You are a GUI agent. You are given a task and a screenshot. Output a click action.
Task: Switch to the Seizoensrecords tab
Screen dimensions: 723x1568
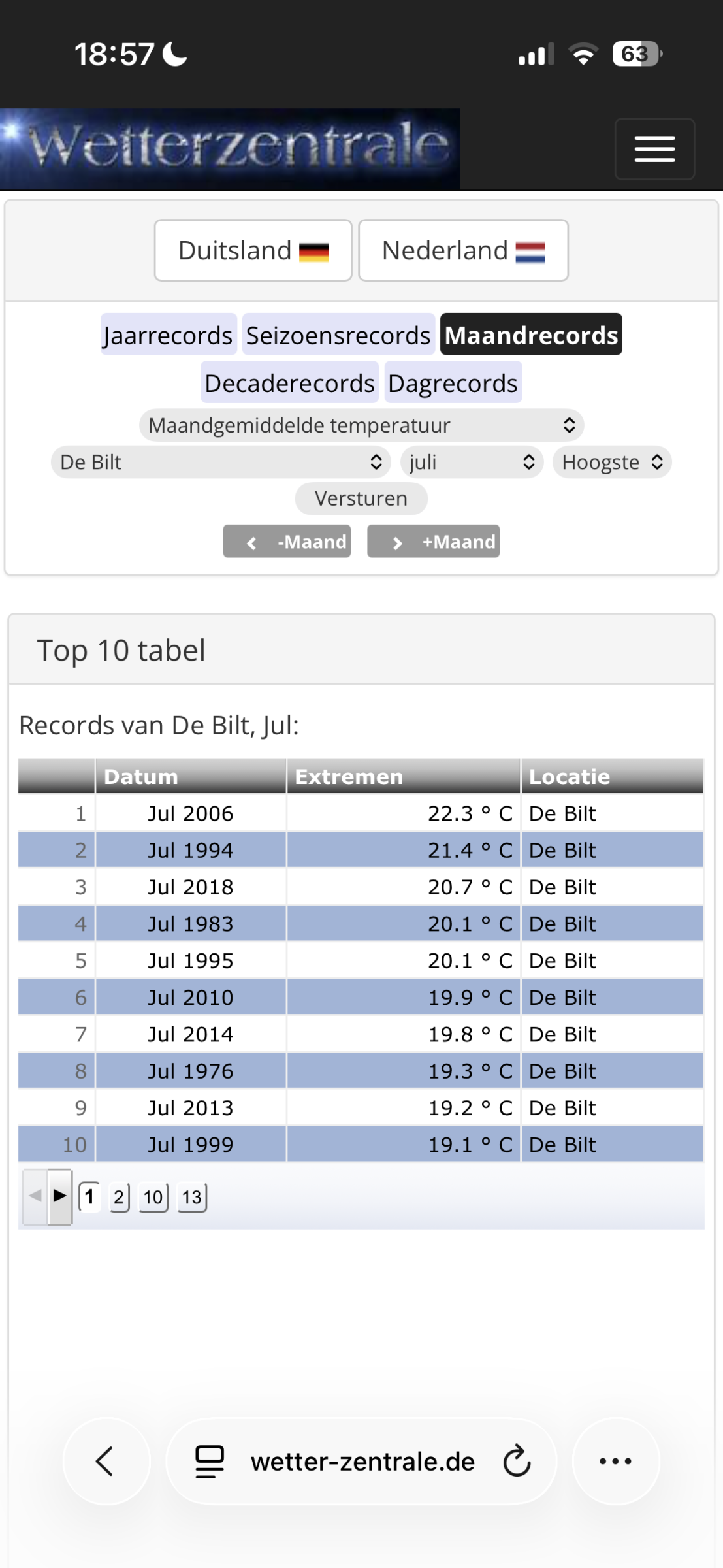click(338, 335)
